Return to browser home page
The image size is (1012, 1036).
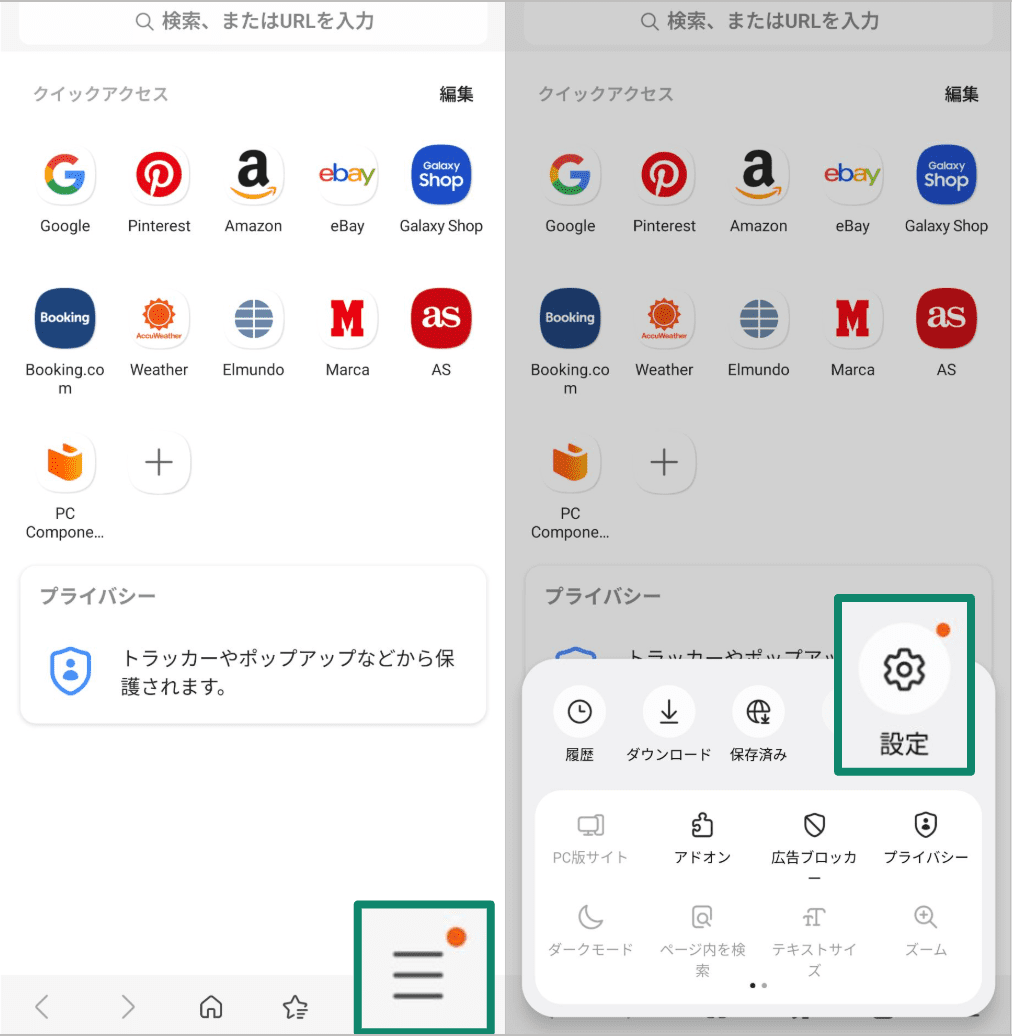click(x=210, y=1007)
